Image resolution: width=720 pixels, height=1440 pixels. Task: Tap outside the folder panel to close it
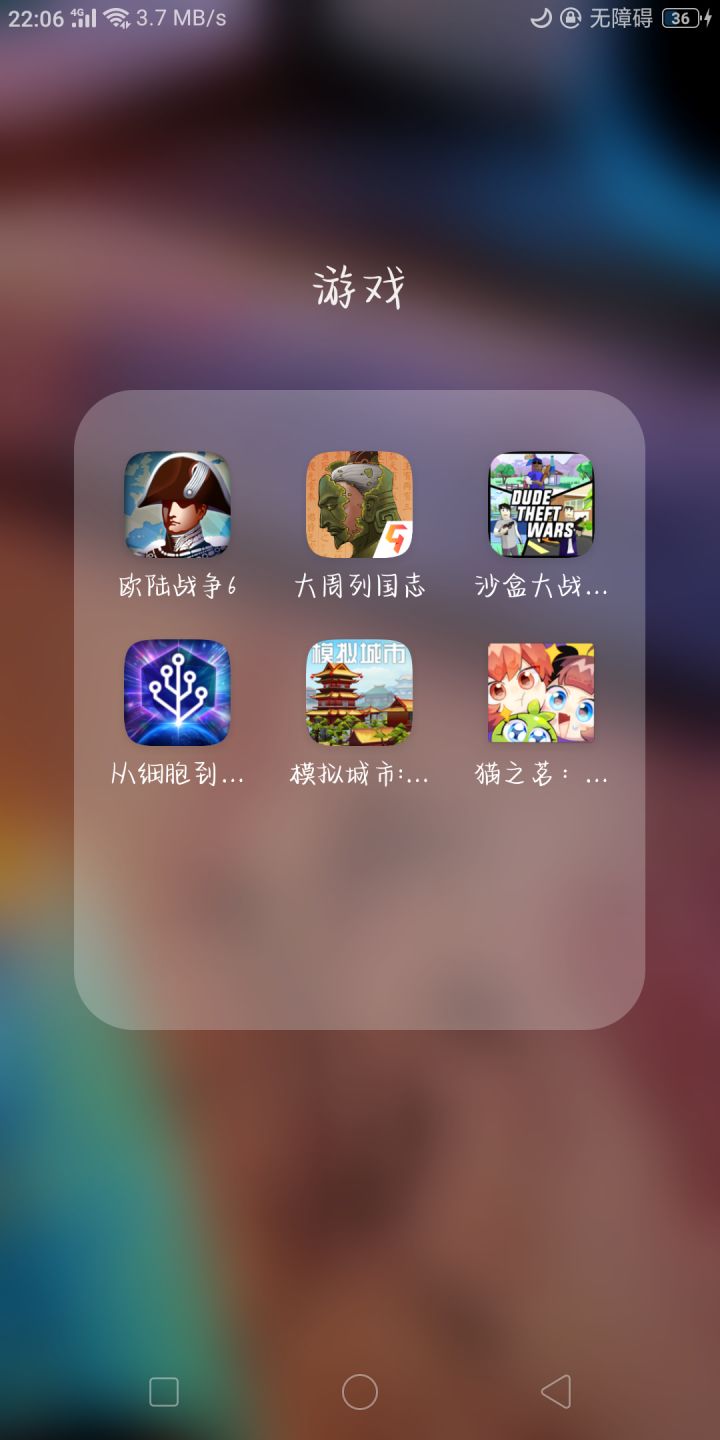click(360, 1200)
